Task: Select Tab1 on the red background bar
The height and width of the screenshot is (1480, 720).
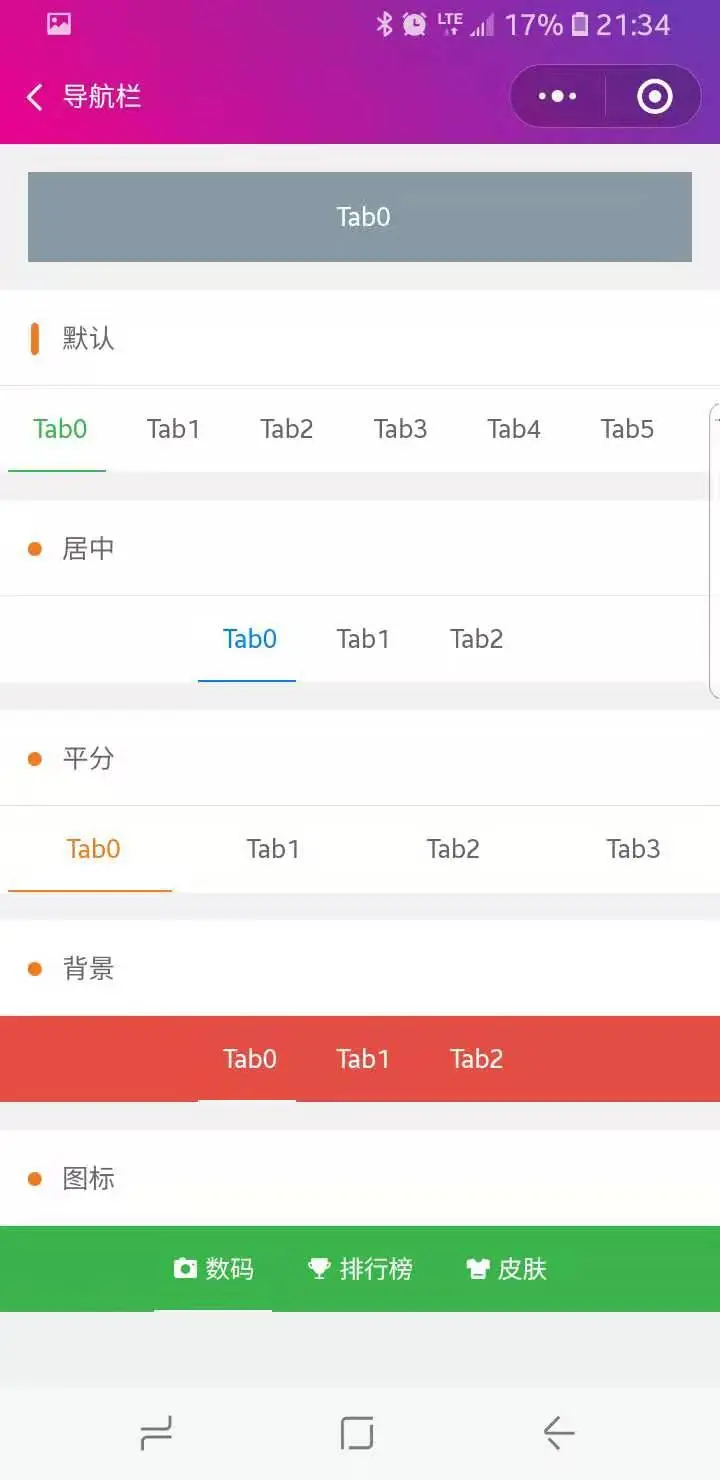Action: pyautogui.click(x=363, y=1059)
